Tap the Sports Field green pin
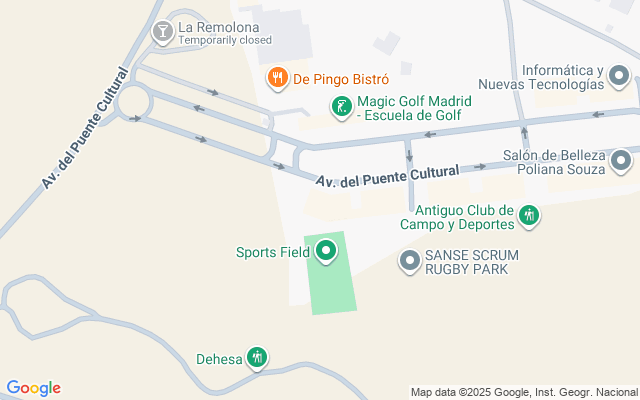 click(x=326, y=251)
